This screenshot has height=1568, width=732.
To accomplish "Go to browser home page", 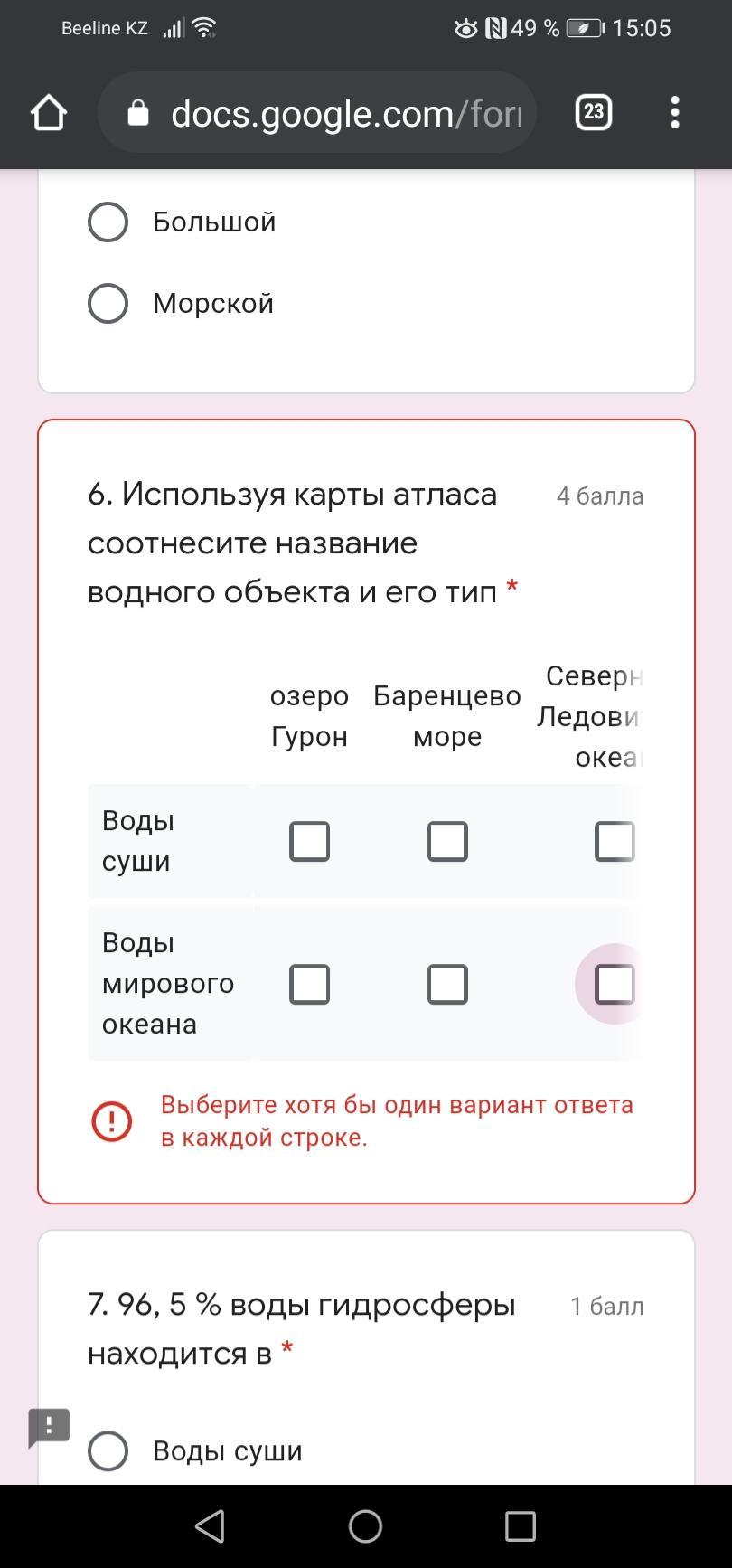I will 49,113.
